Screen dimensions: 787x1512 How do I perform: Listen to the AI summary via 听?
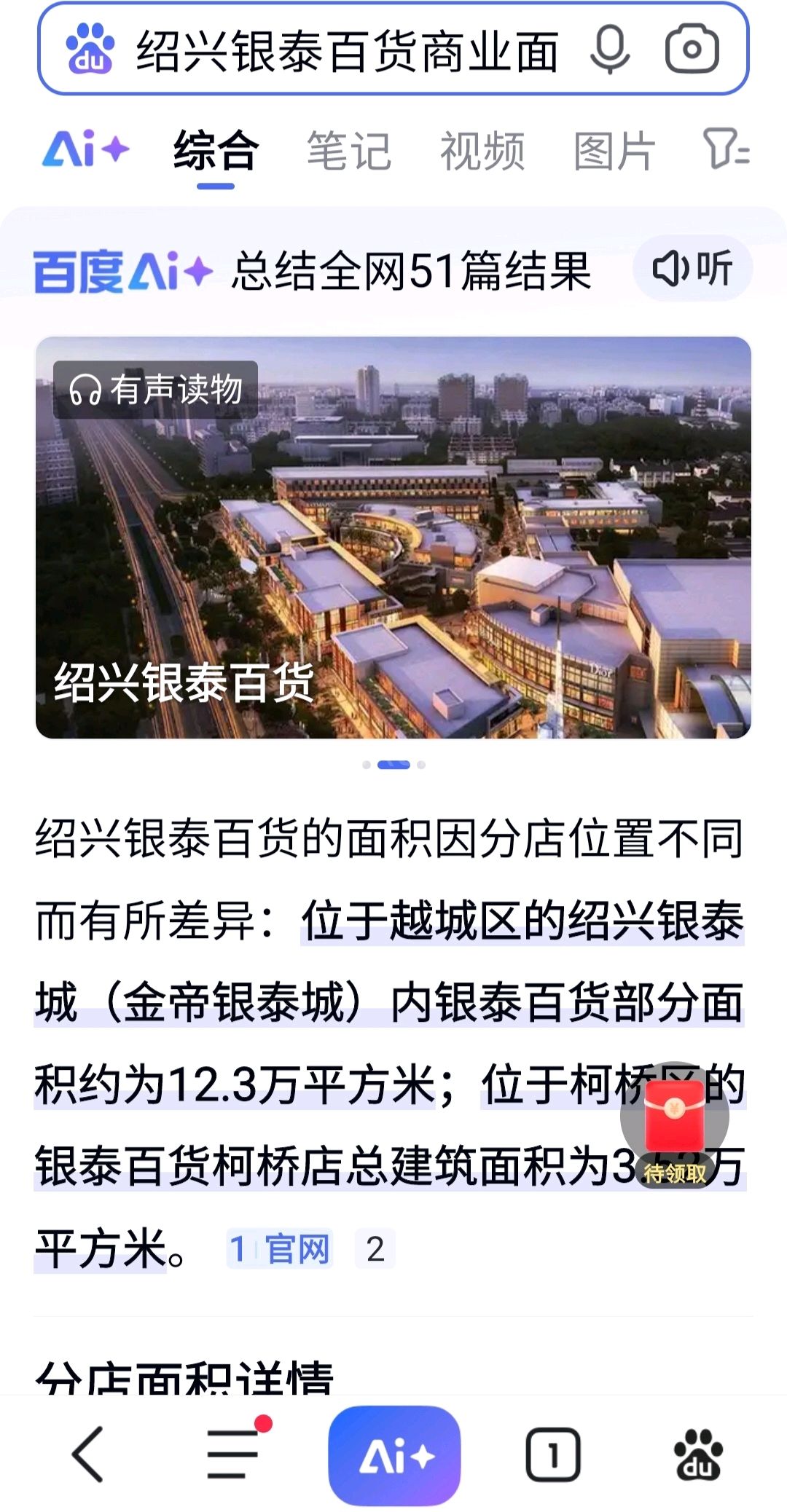click(692, 269)
